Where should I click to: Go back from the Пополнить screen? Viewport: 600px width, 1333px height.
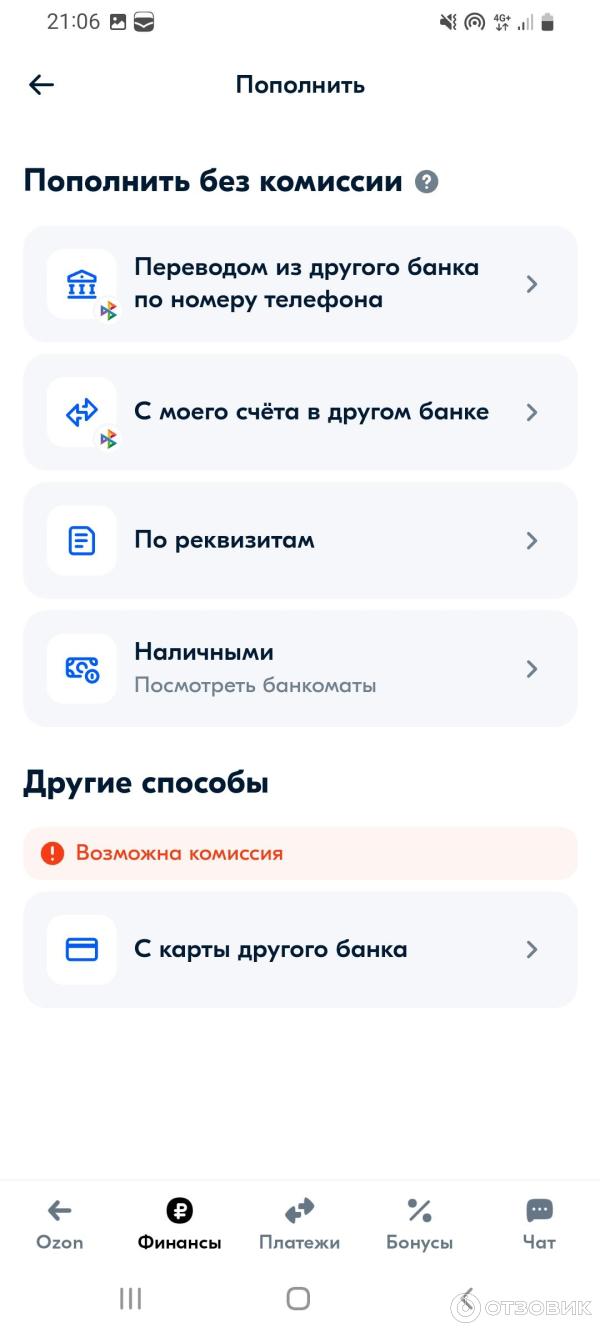click(x=41, y=85)
